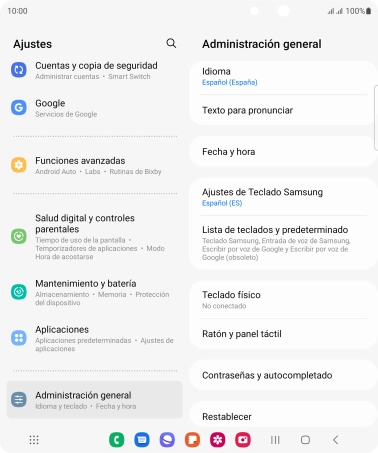This screenshot has height=453, width=378.
Task: Launch the green Phone app from taskbar
Action: pyautogui.click(x=116, y=440)
